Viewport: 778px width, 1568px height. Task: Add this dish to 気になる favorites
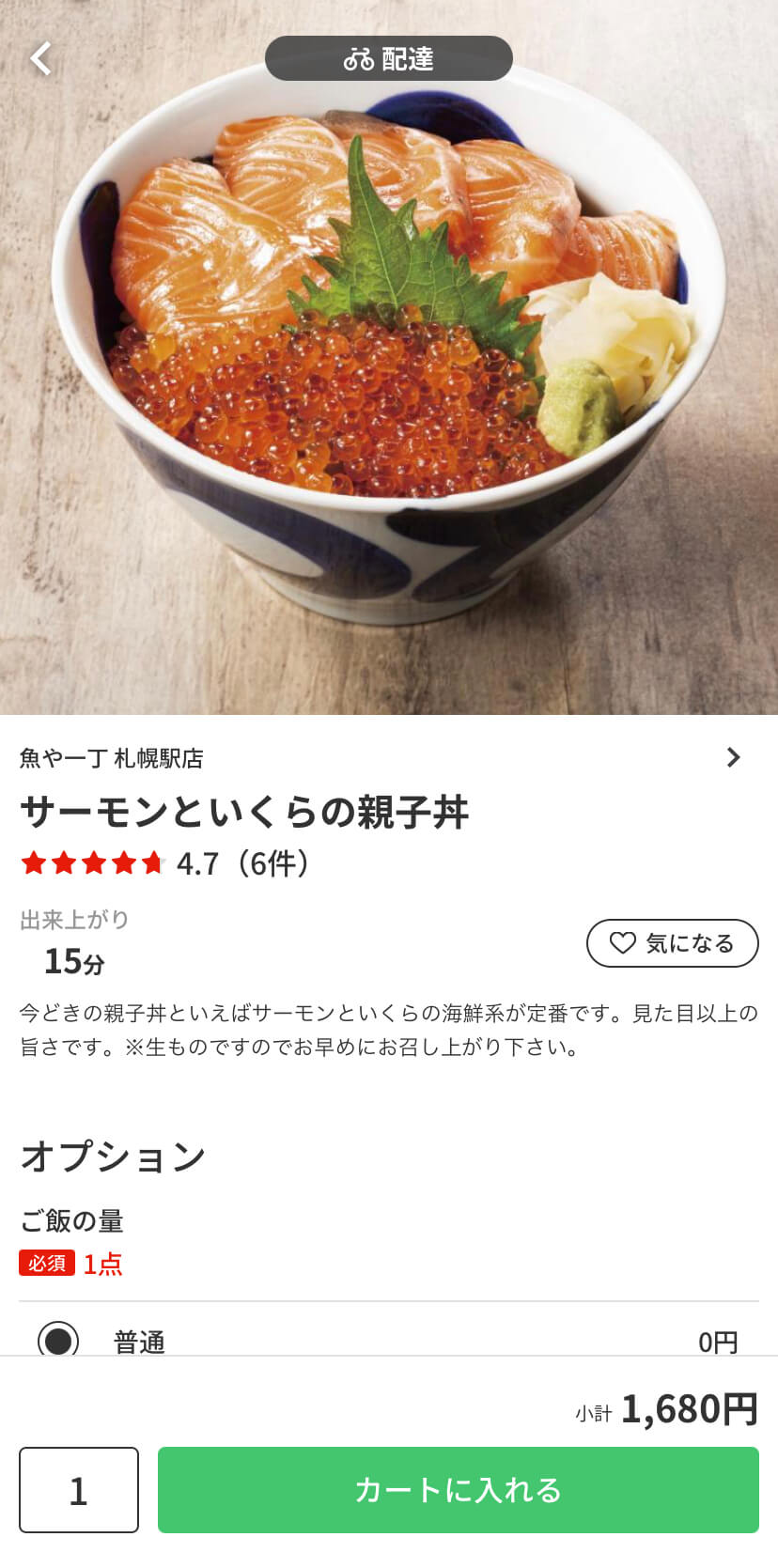tap(672, 942)
